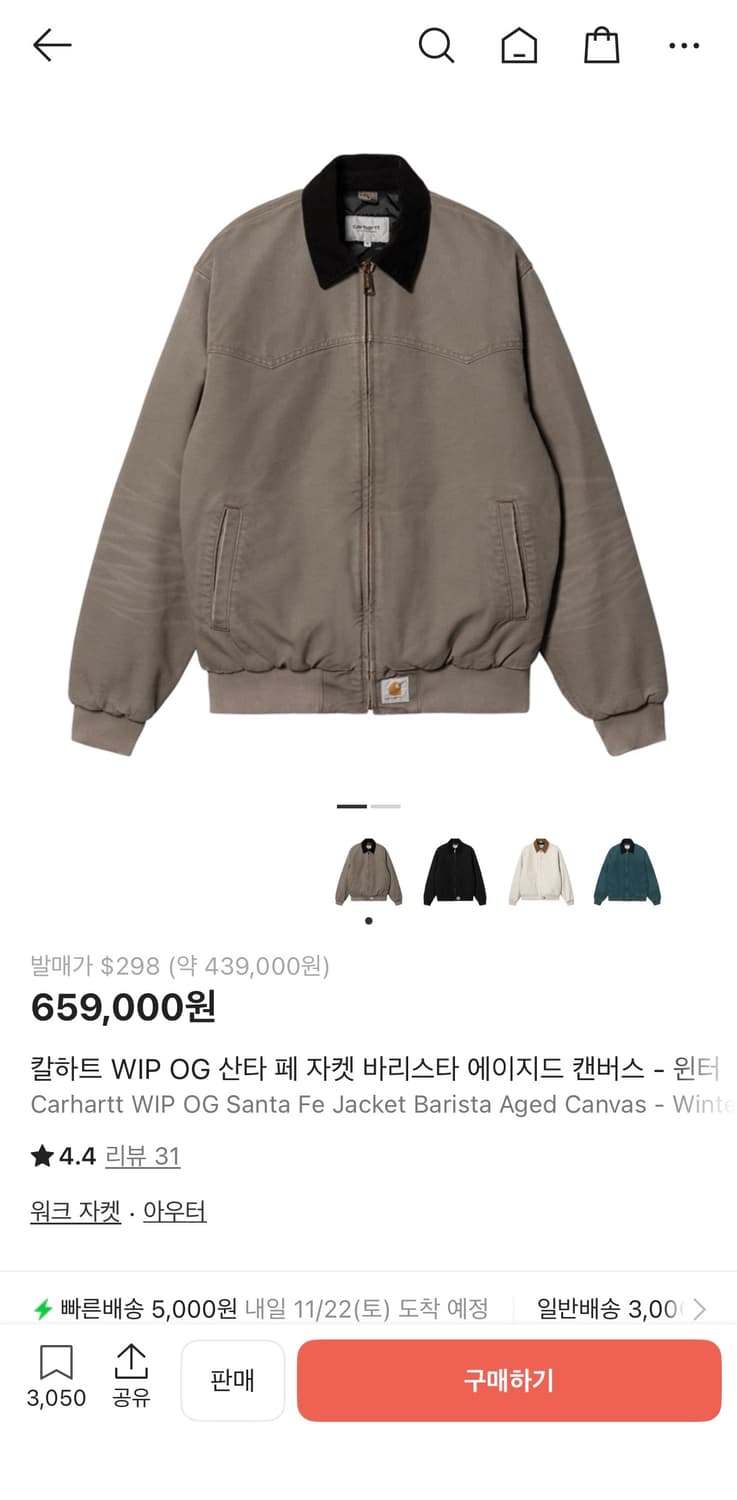Screen dimensions: 737x1500
Task: Tap the 구매하기 purchase button
Action: [510, 1380]
